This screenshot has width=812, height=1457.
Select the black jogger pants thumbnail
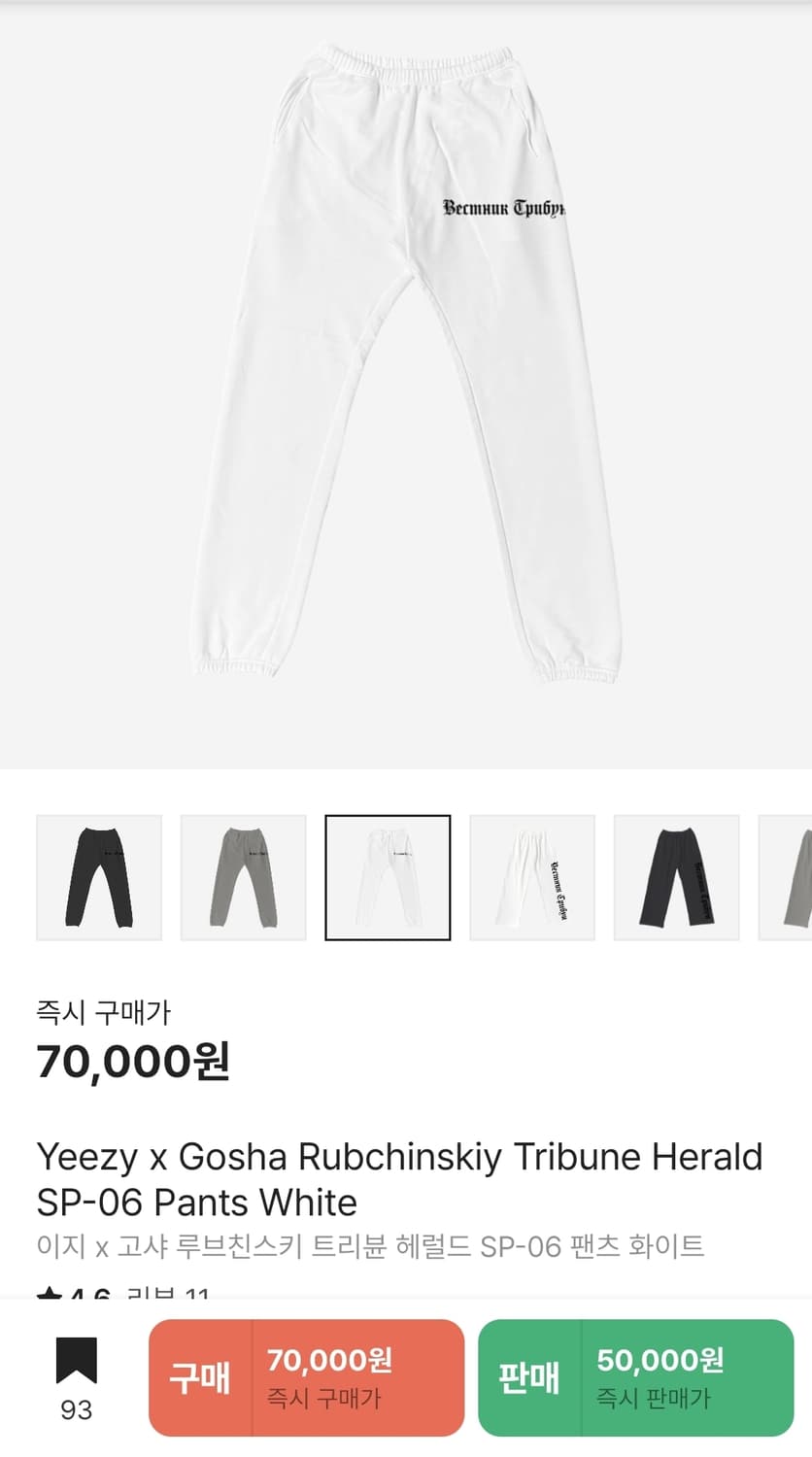coord(99,878)
